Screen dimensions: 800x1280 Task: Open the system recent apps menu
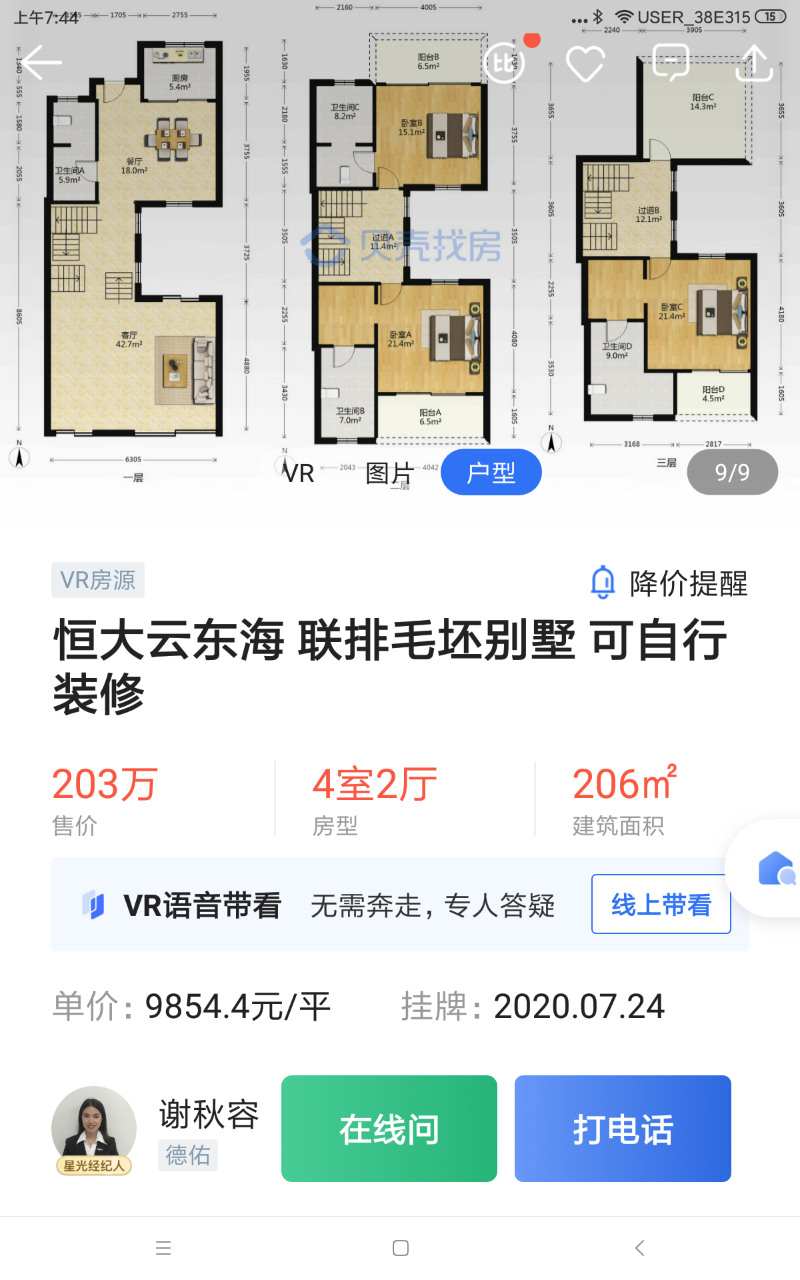click(x=163, y=1248)
